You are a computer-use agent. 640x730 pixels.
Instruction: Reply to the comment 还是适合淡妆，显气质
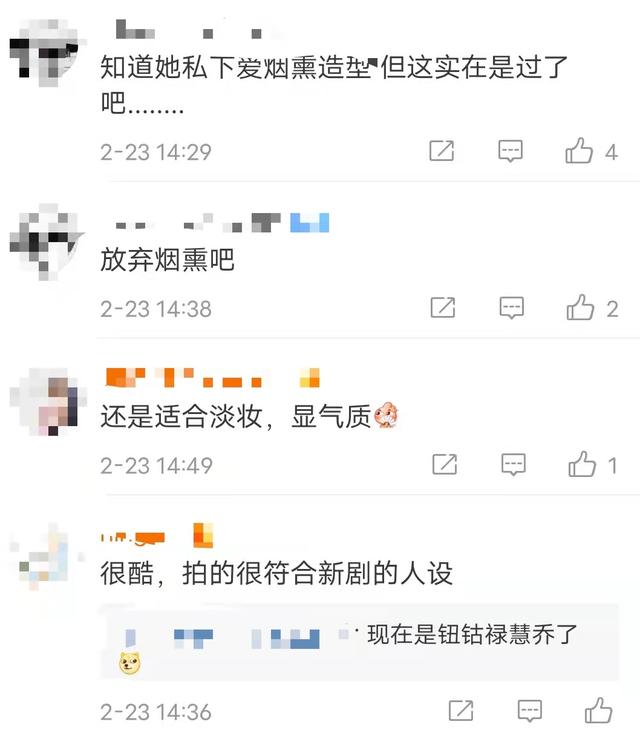pyautogui.click(x=513, y=464)
